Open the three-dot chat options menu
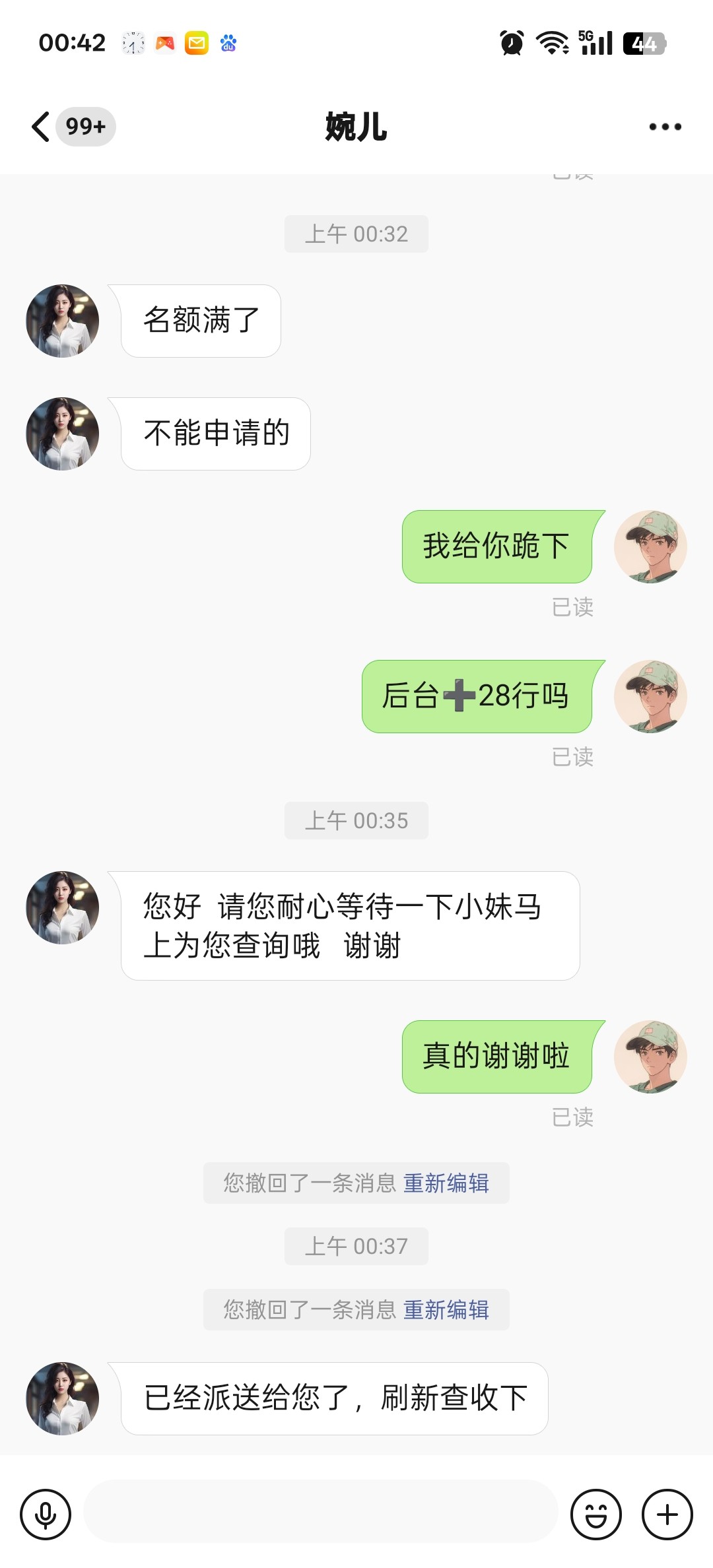The width and height of the screenshot is (713, 1568). tap(665, 127)
